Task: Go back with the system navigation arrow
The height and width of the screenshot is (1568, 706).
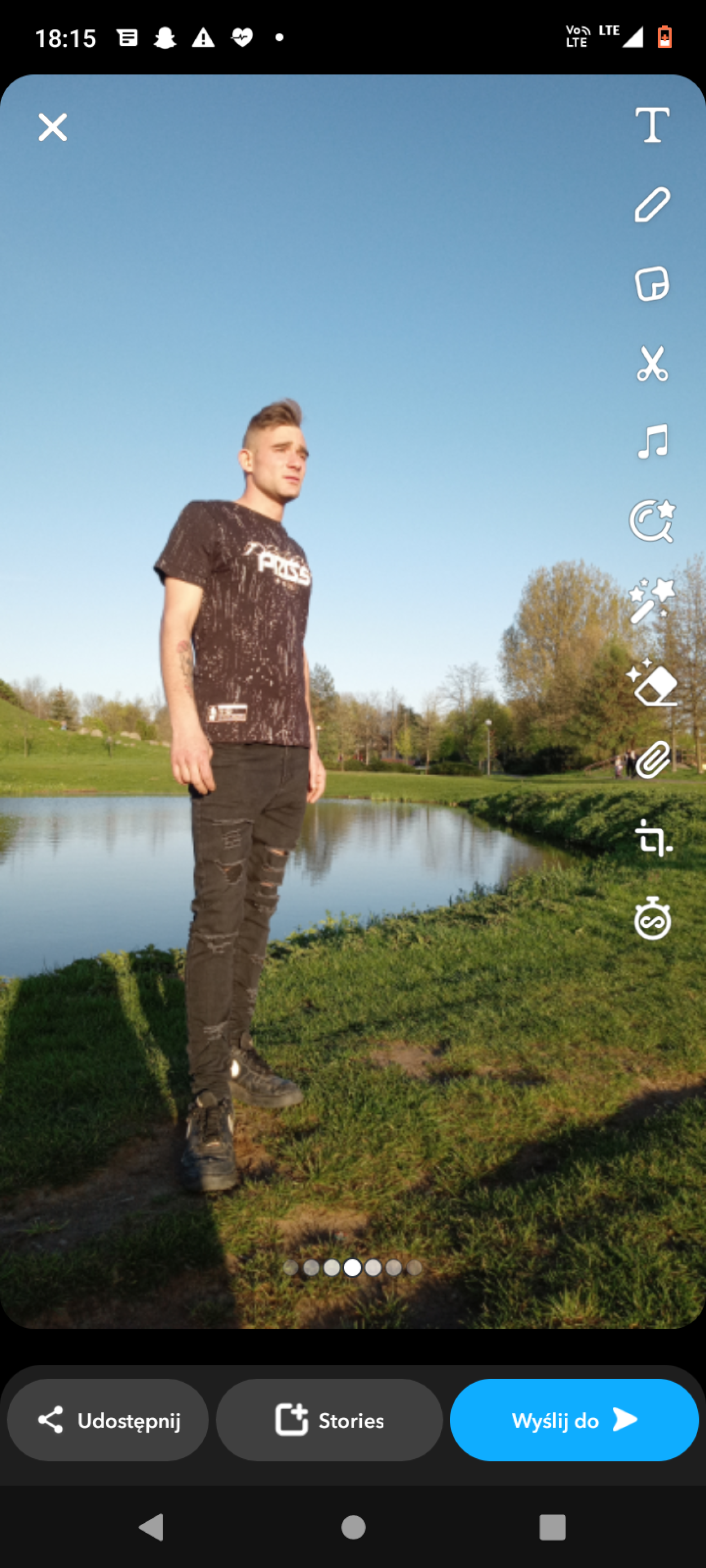Action: pyautogui.click(x=152, y=1527)
